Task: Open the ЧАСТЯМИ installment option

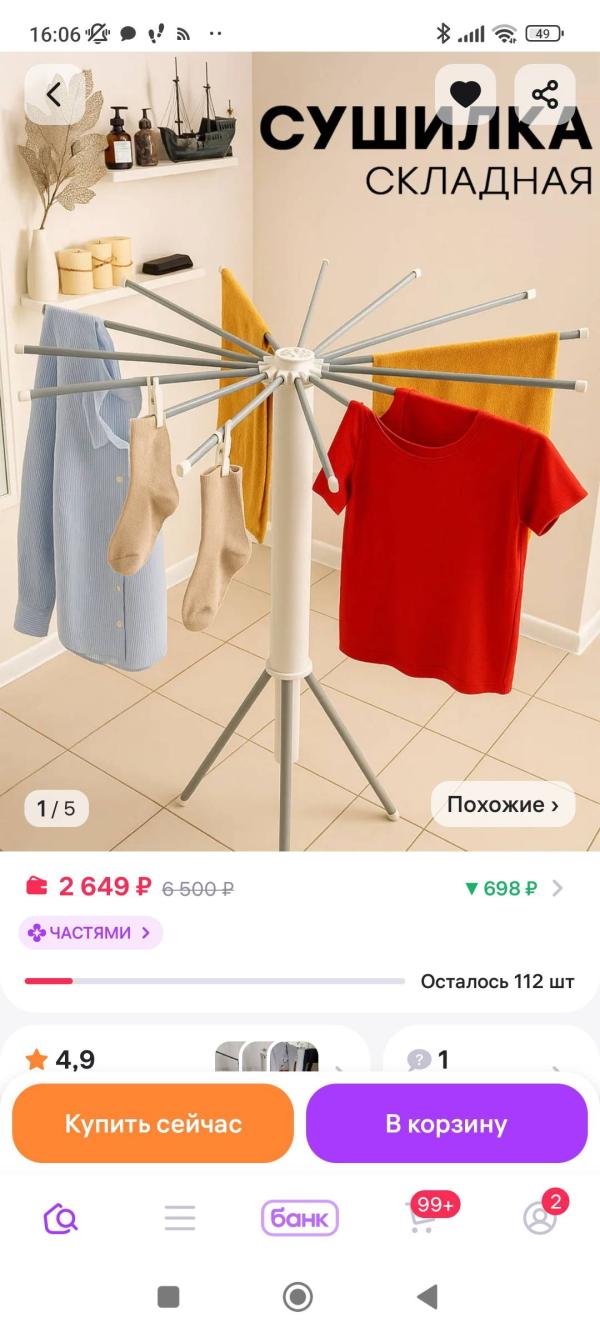Action: (x=90, y=933)
